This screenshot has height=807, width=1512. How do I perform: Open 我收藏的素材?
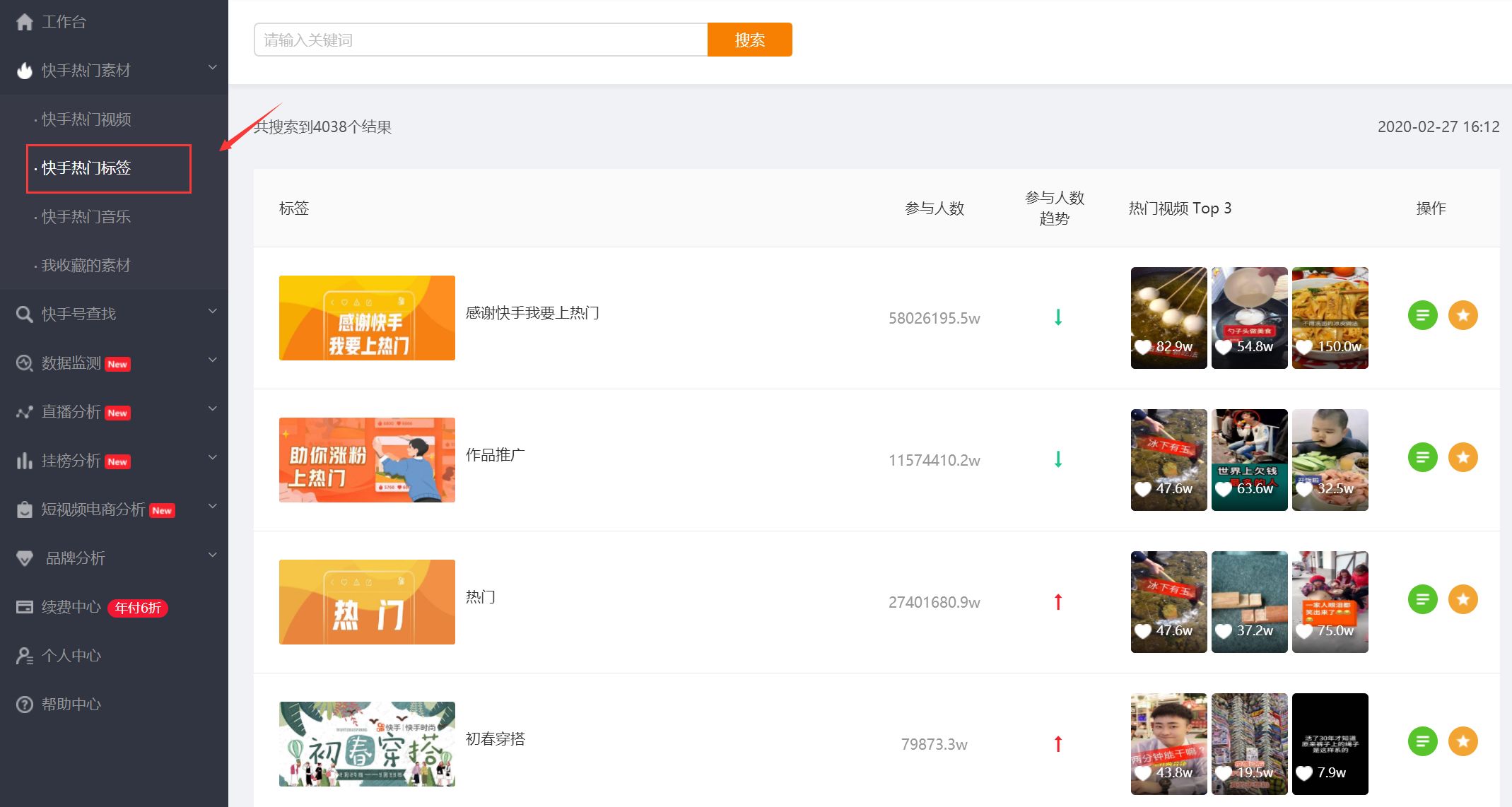point(86,266)
